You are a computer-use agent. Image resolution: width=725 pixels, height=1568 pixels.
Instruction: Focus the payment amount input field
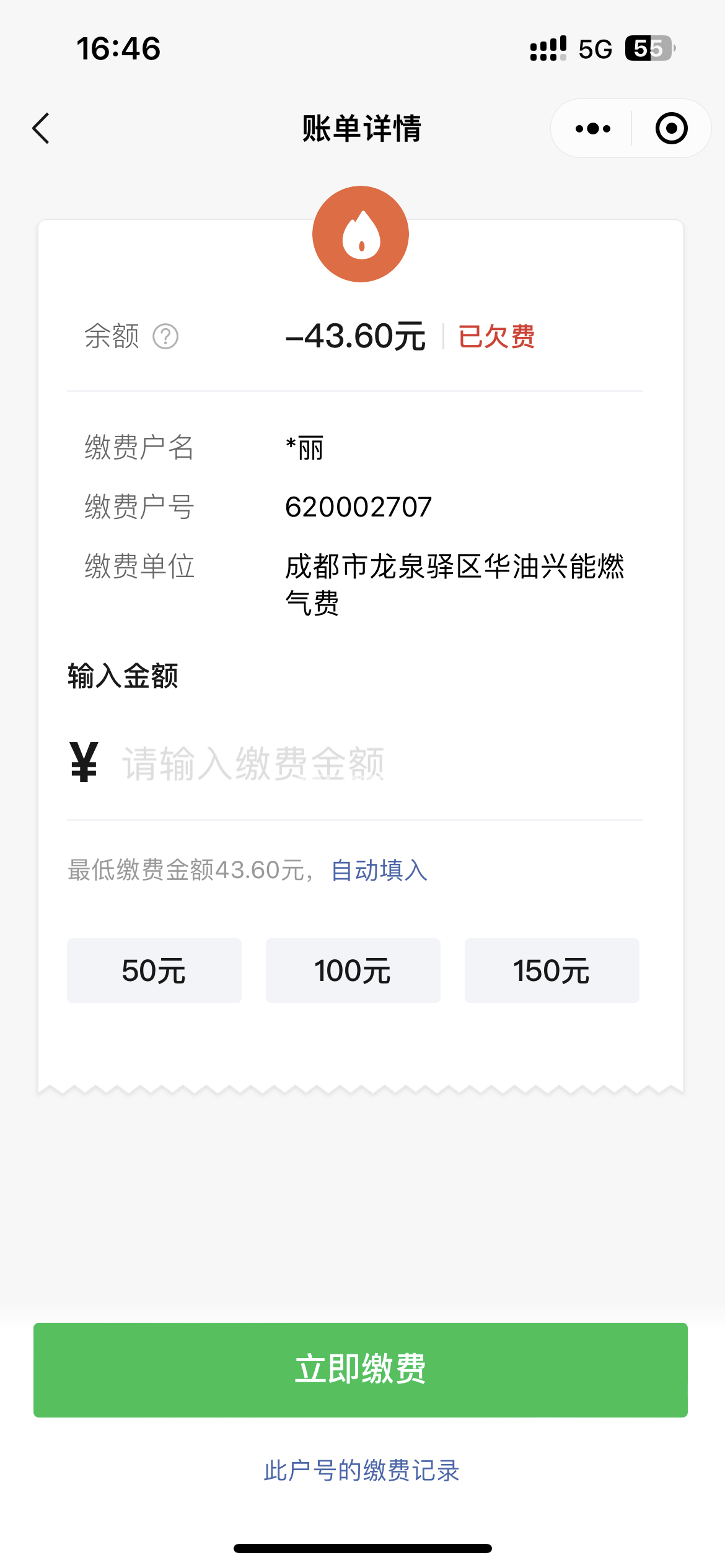click(x=372, y=764)
